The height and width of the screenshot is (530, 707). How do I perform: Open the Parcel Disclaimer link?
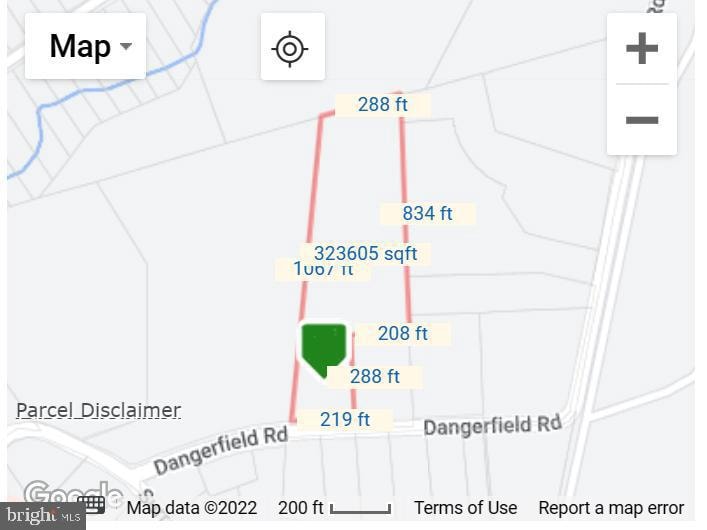(x=98, y=410)
